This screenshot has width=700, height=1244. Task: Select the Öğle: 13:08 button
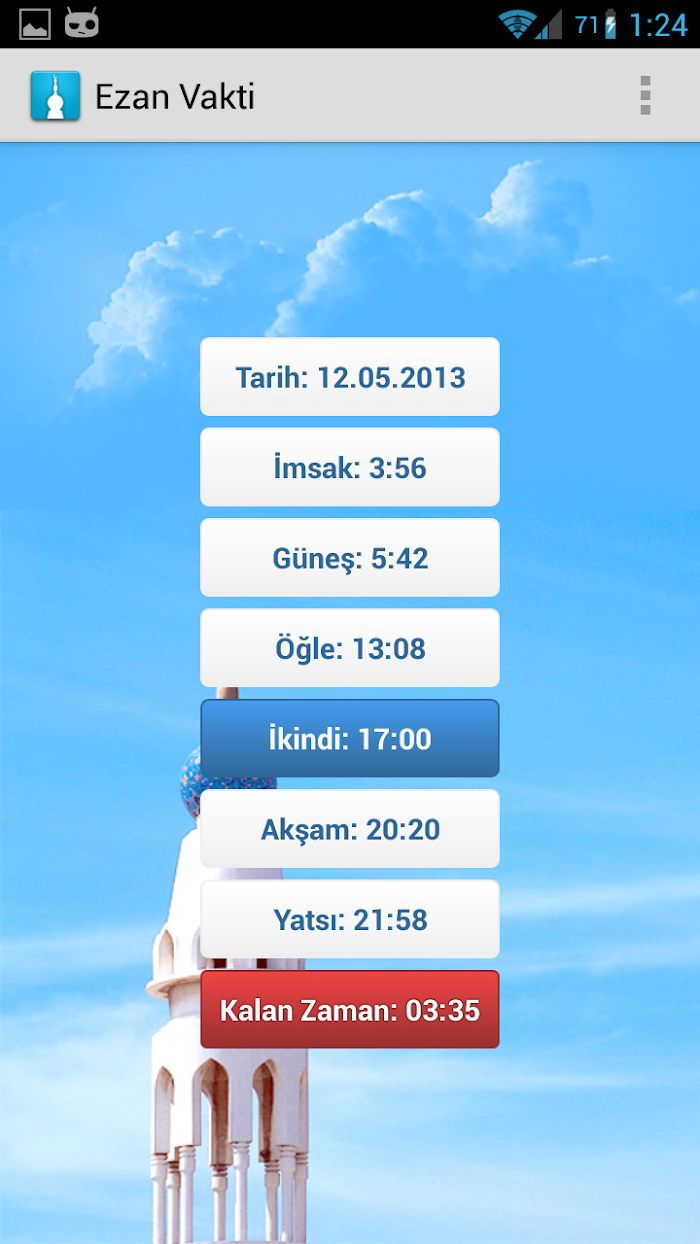pos(350,648)
